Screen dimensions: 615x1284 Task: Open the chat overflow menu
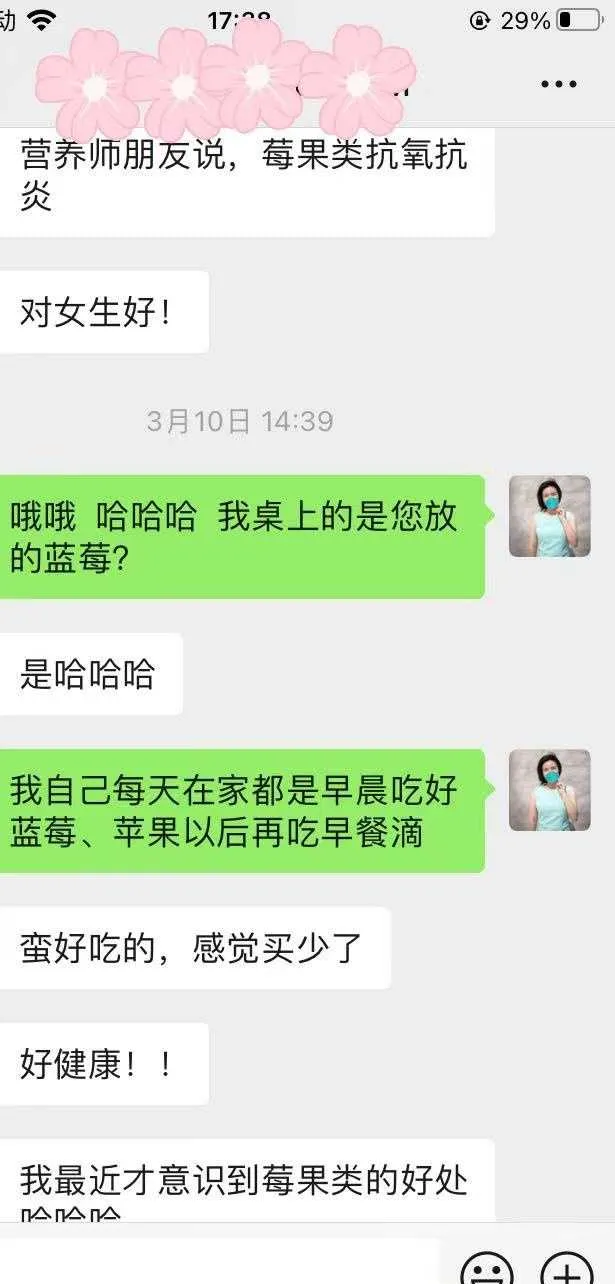[x=558, y=84]
